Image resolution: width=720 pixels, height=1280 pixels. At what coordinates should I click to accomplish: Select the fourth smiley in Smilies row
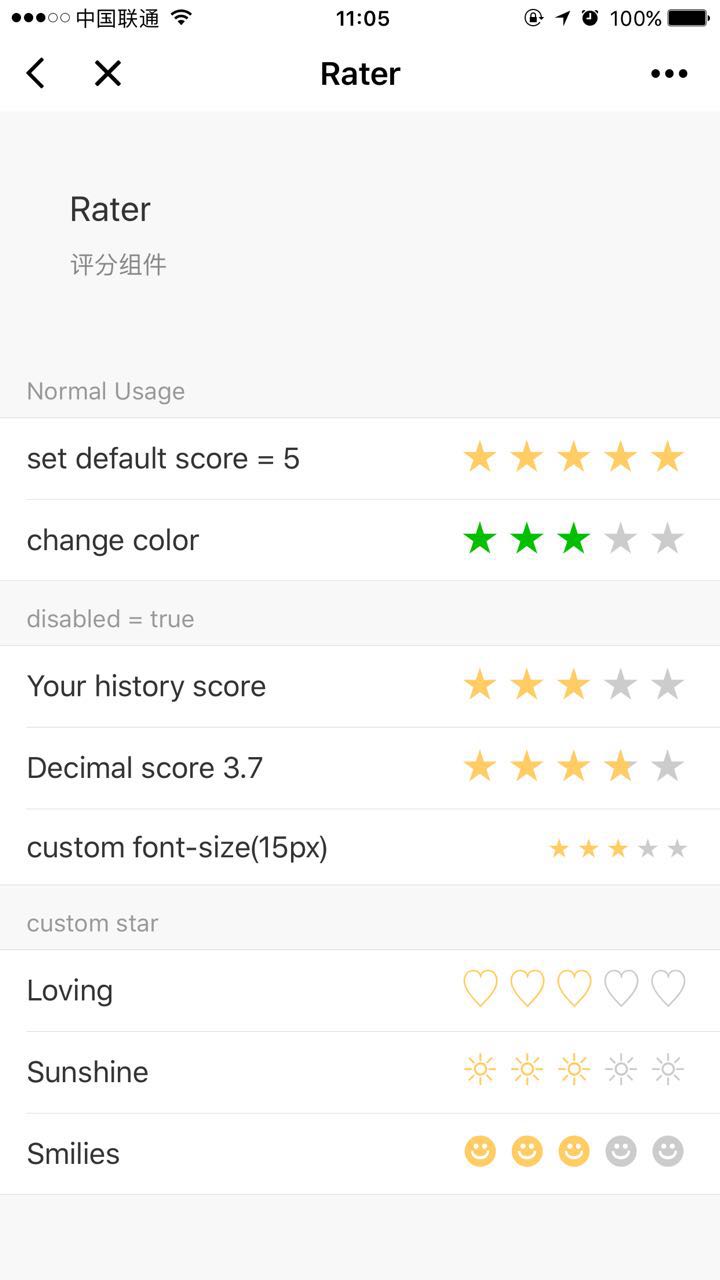[x=621, y=1151]
